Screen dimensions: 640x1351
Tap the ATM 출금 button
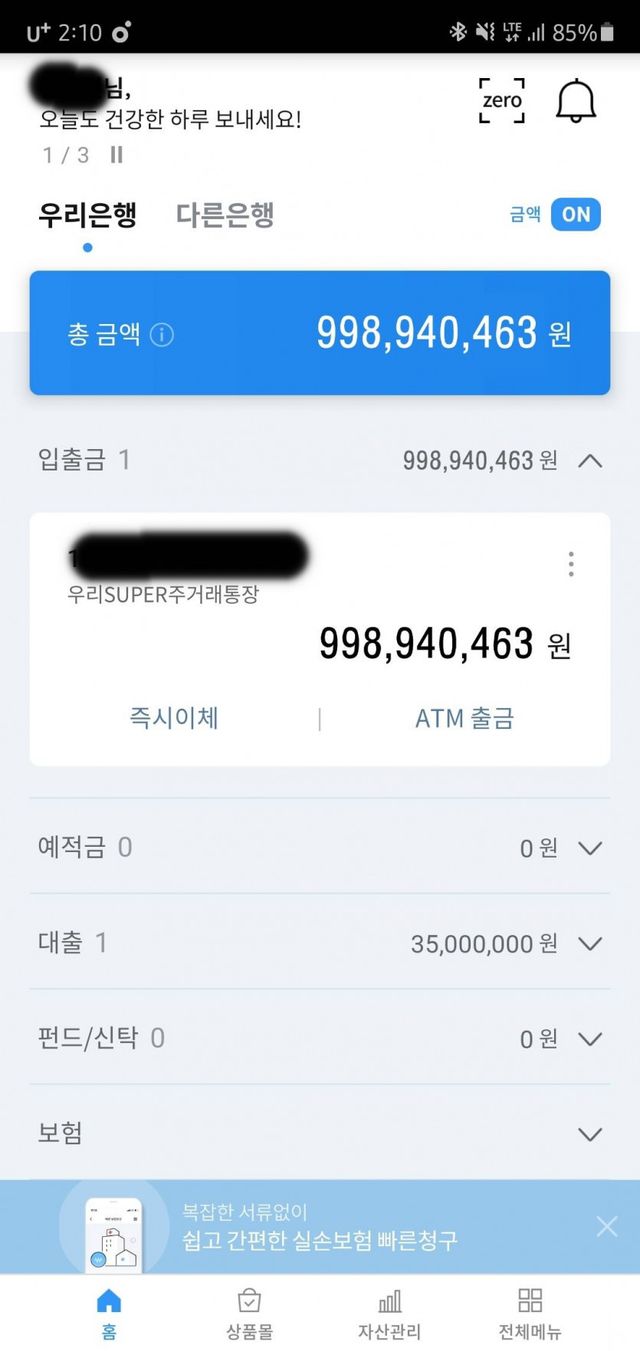click(464, 718)
